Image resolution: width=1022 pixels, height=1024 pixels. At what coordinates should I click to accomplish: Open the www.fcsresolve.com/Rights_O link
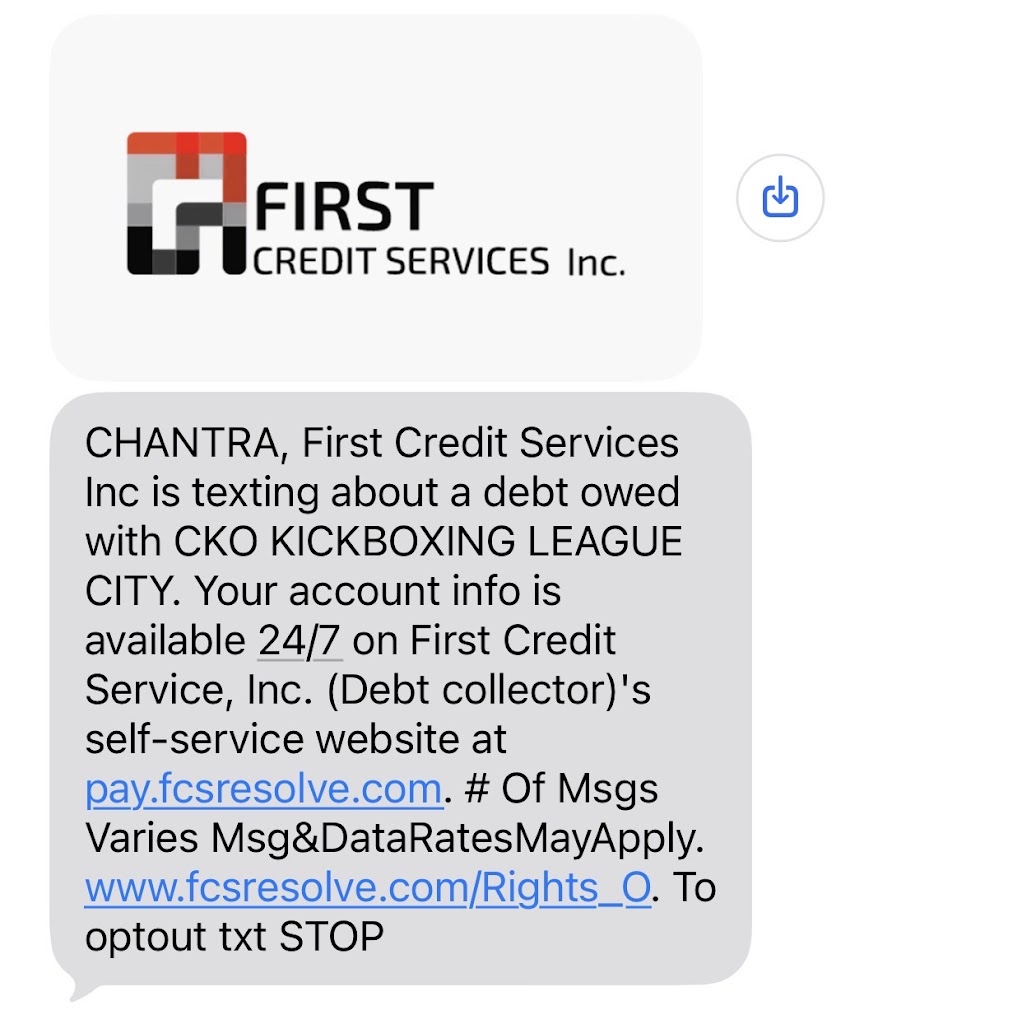click(x=368, y=888)
